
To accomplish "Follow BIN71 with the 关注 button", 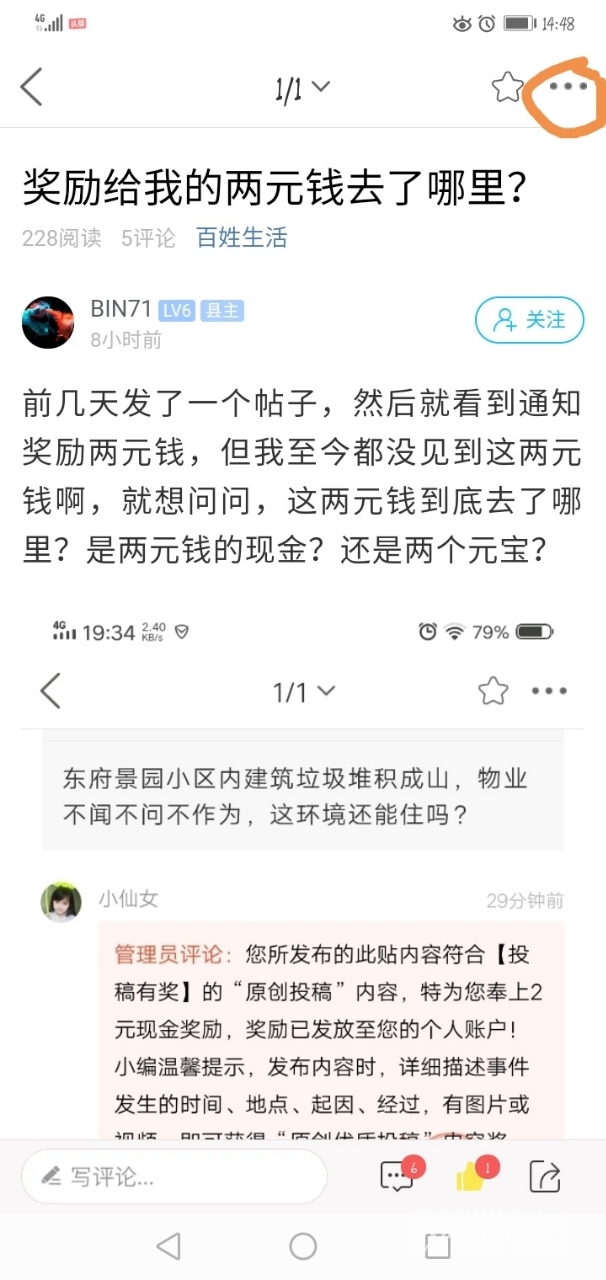I will pyautogui.click(x=529, y=320).
